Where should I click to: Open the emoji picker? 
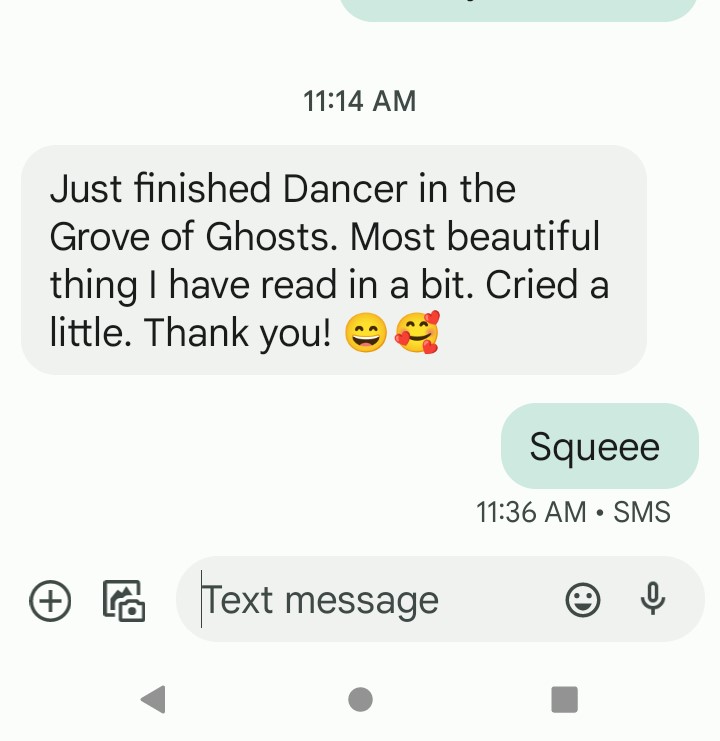coord(583,600)
